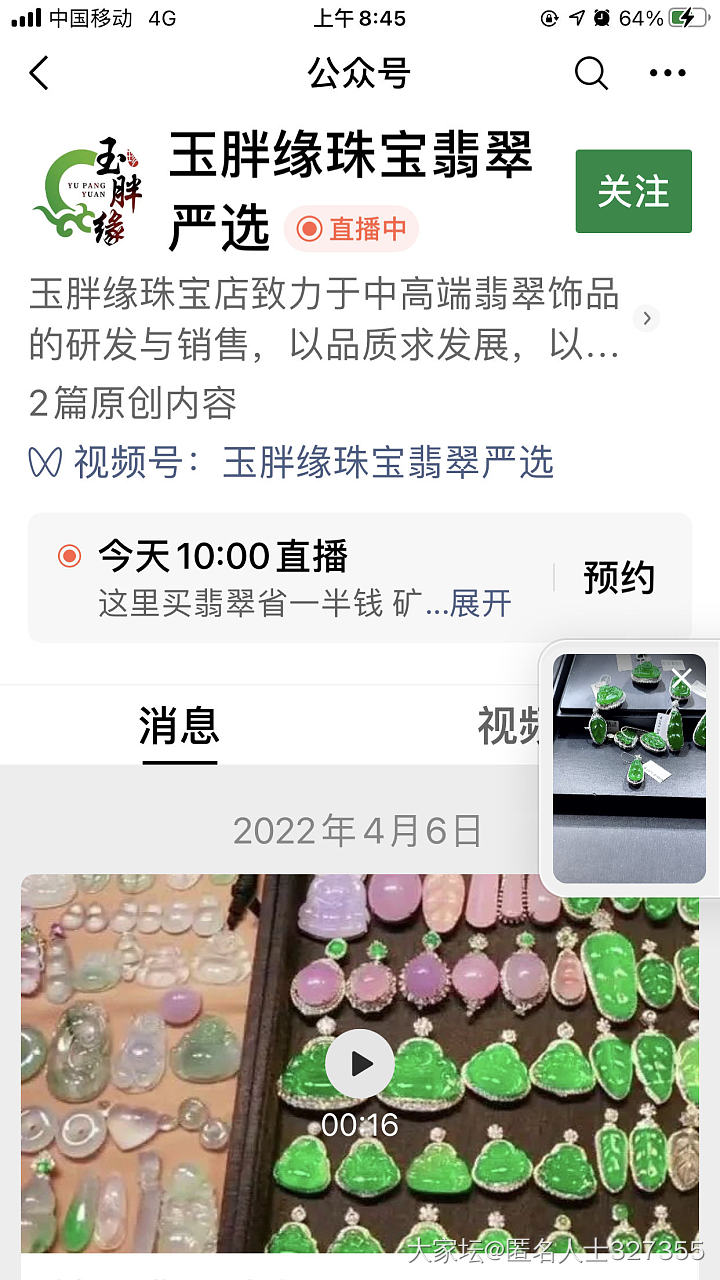
Task: Open 视频号 玉胖缘珠宝翡翠严选 link
Action: click(x=387, y=462)
